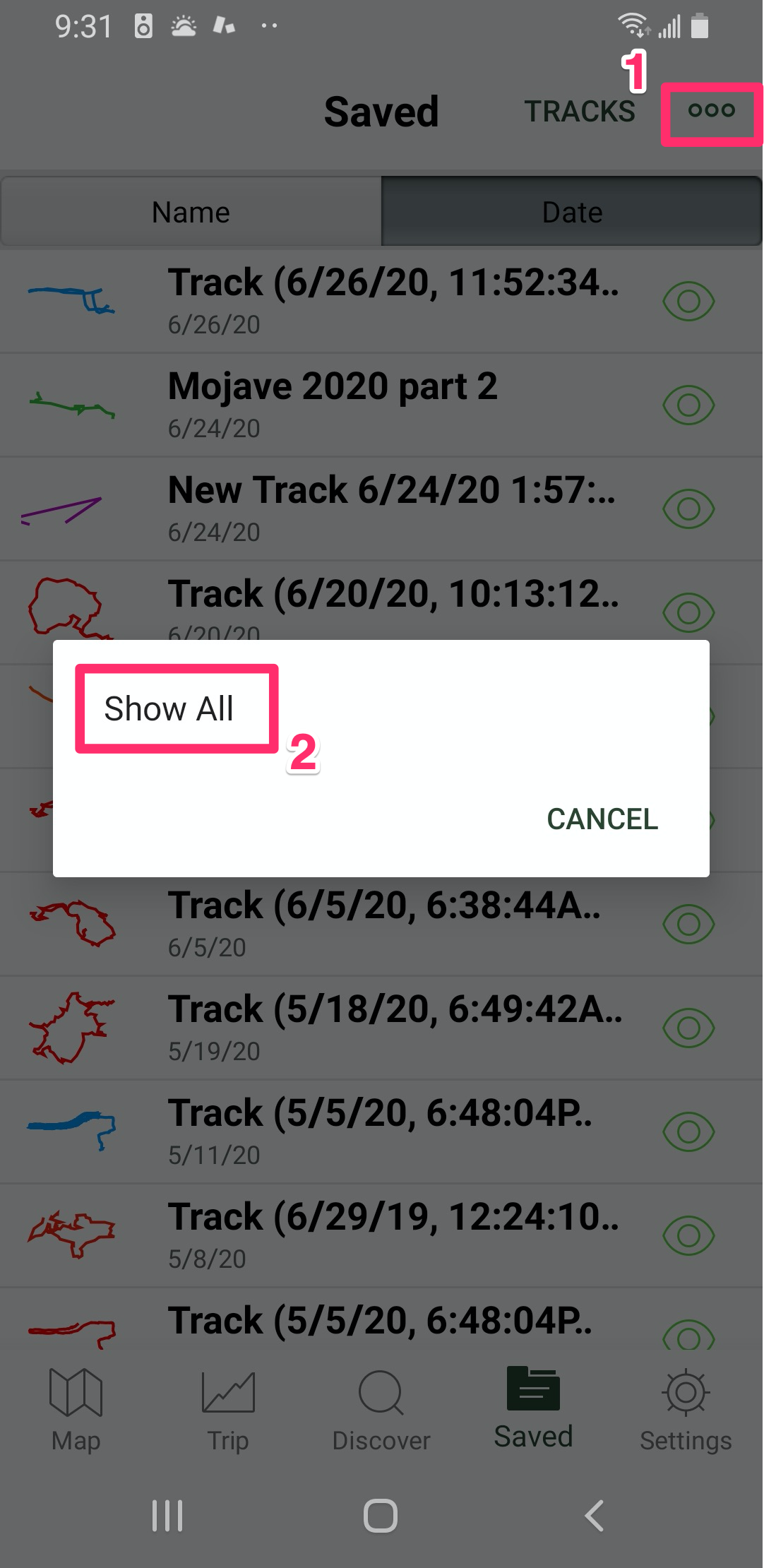Sort saved items by Name

pyautogui.click(x=191, y=212)
